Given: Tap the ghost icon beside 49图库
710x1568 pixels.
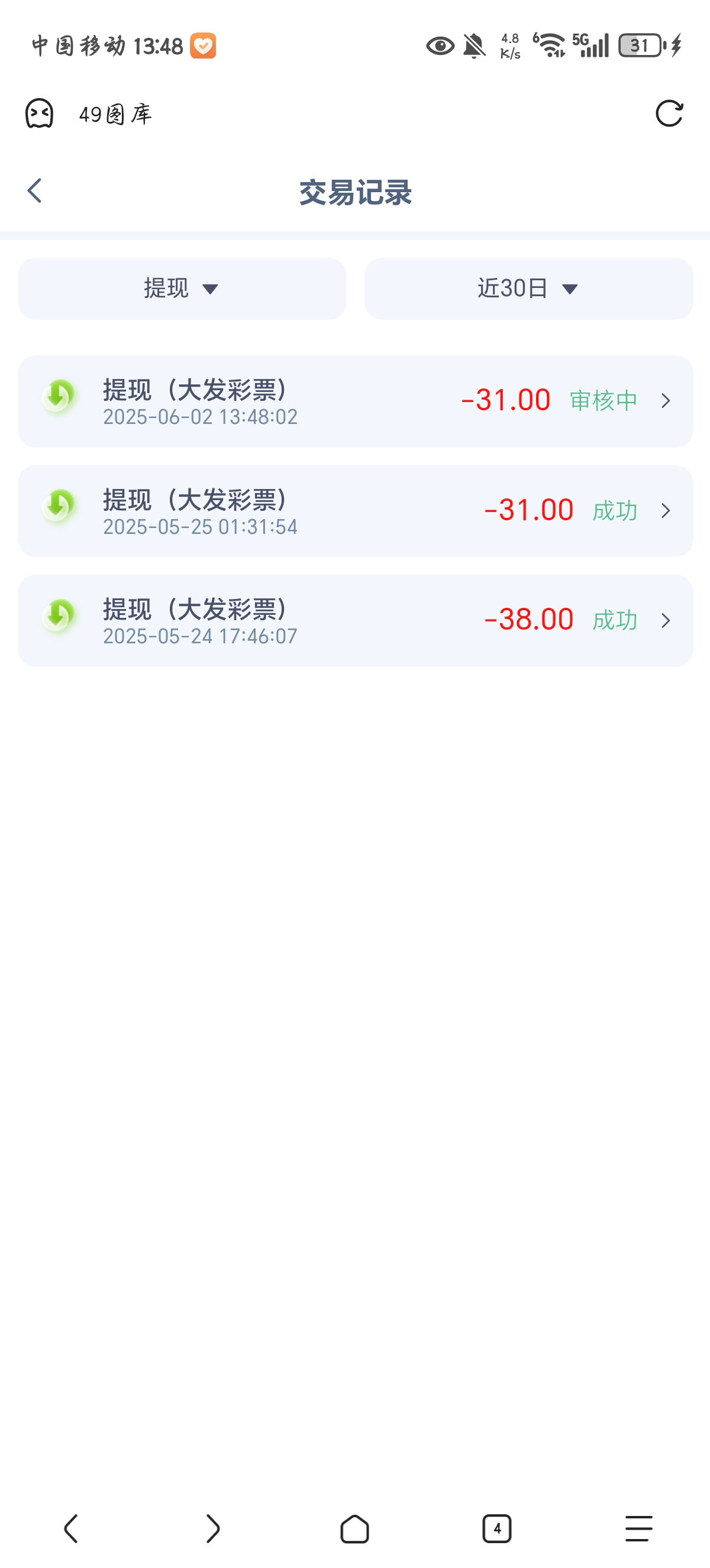Looking at the screenshot, I should (40, 114).
